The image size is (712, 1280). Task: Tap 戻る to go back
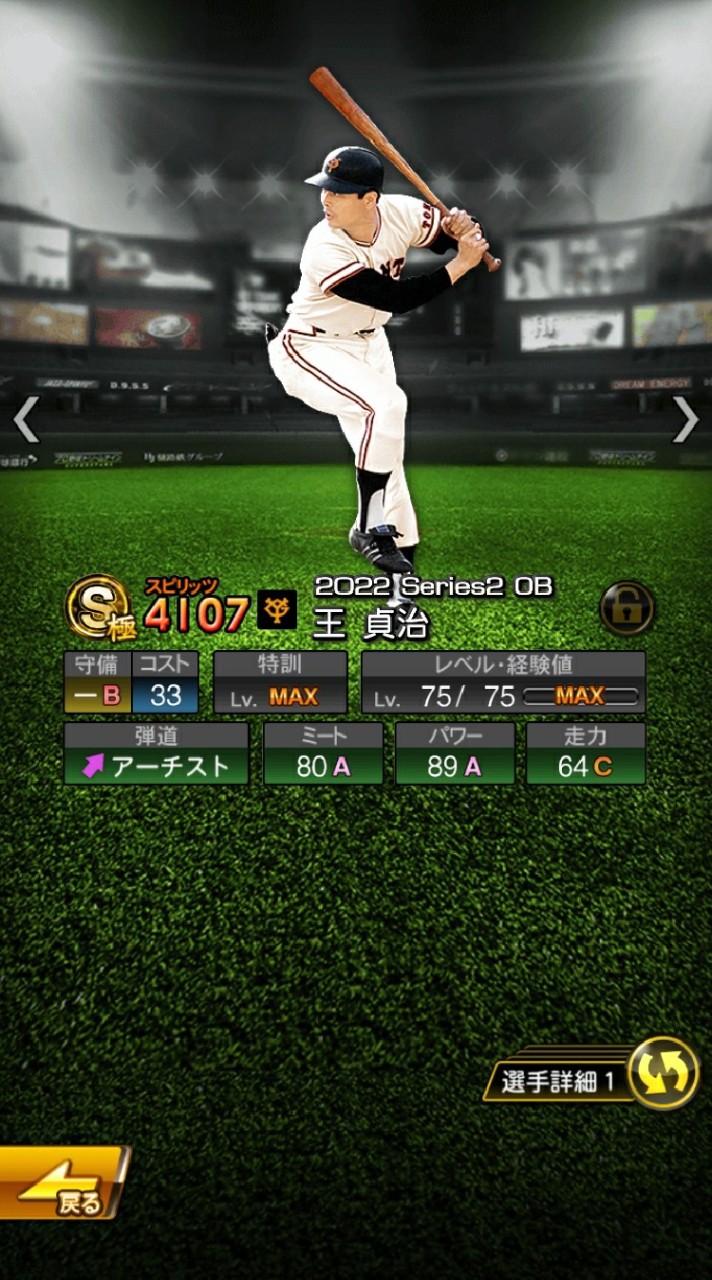pos(62,1185)
